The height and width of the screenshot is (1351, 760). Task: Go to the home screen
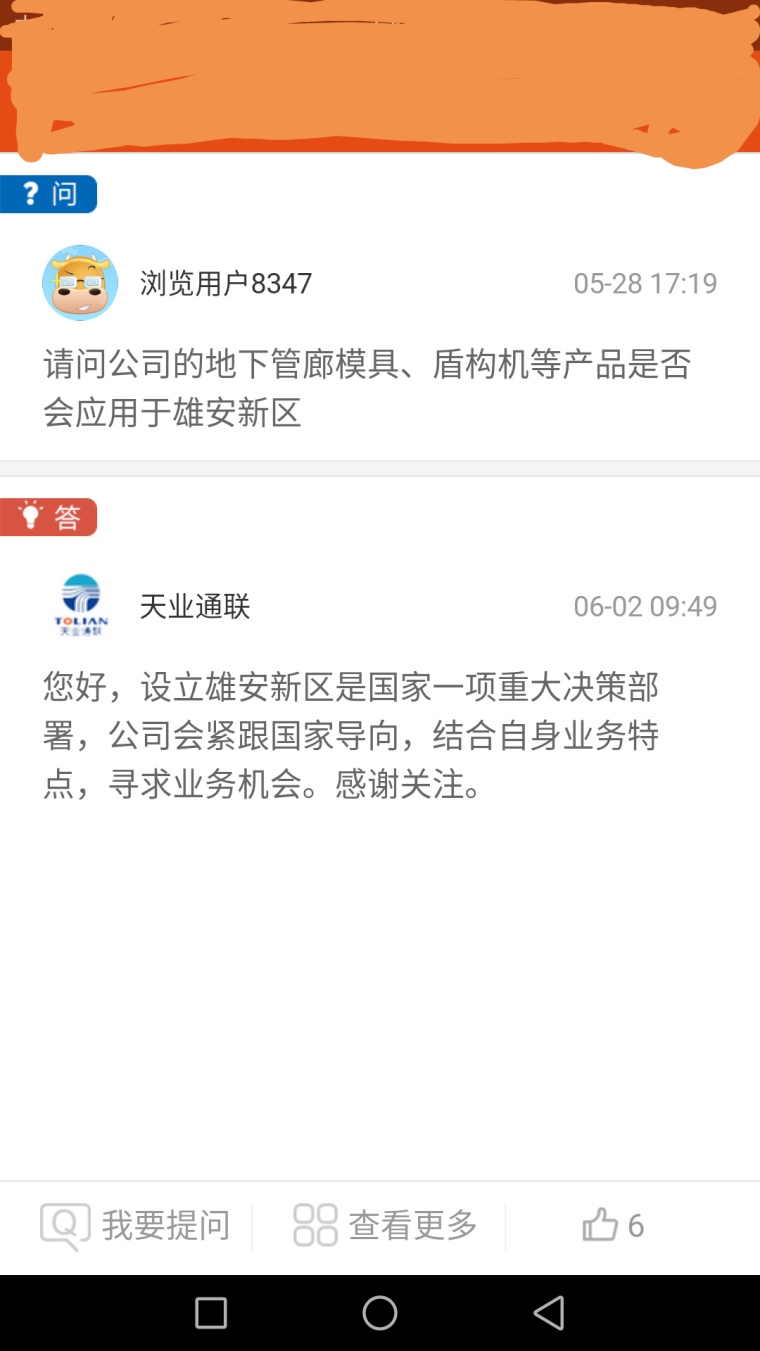tap(380, 1313)
